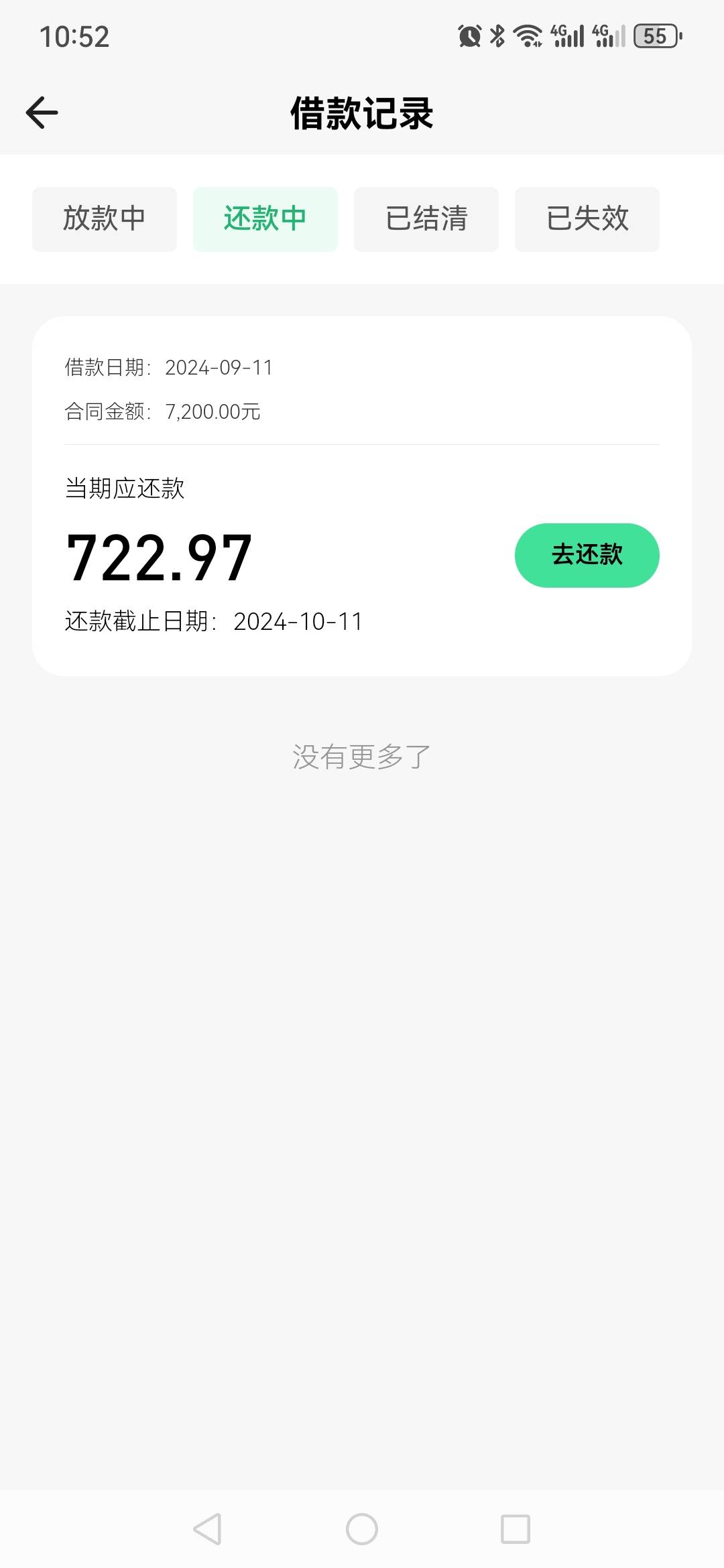Tap the 去还款 button

[x=587, y=555]
